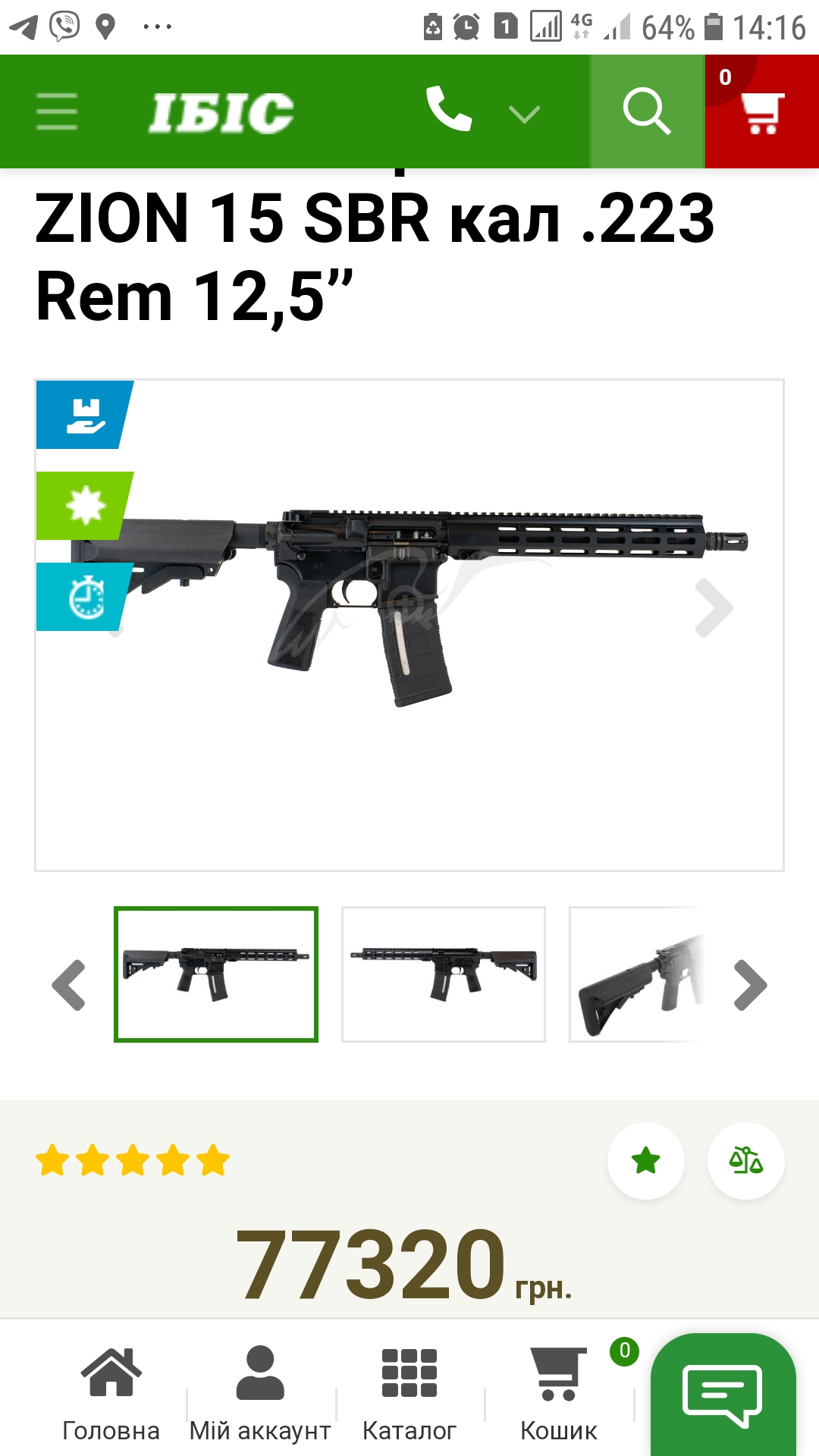The width and height of the screenshot is (819, 1456).
Task: Go to next thumbnails in carousel
Action: (750, 985)
